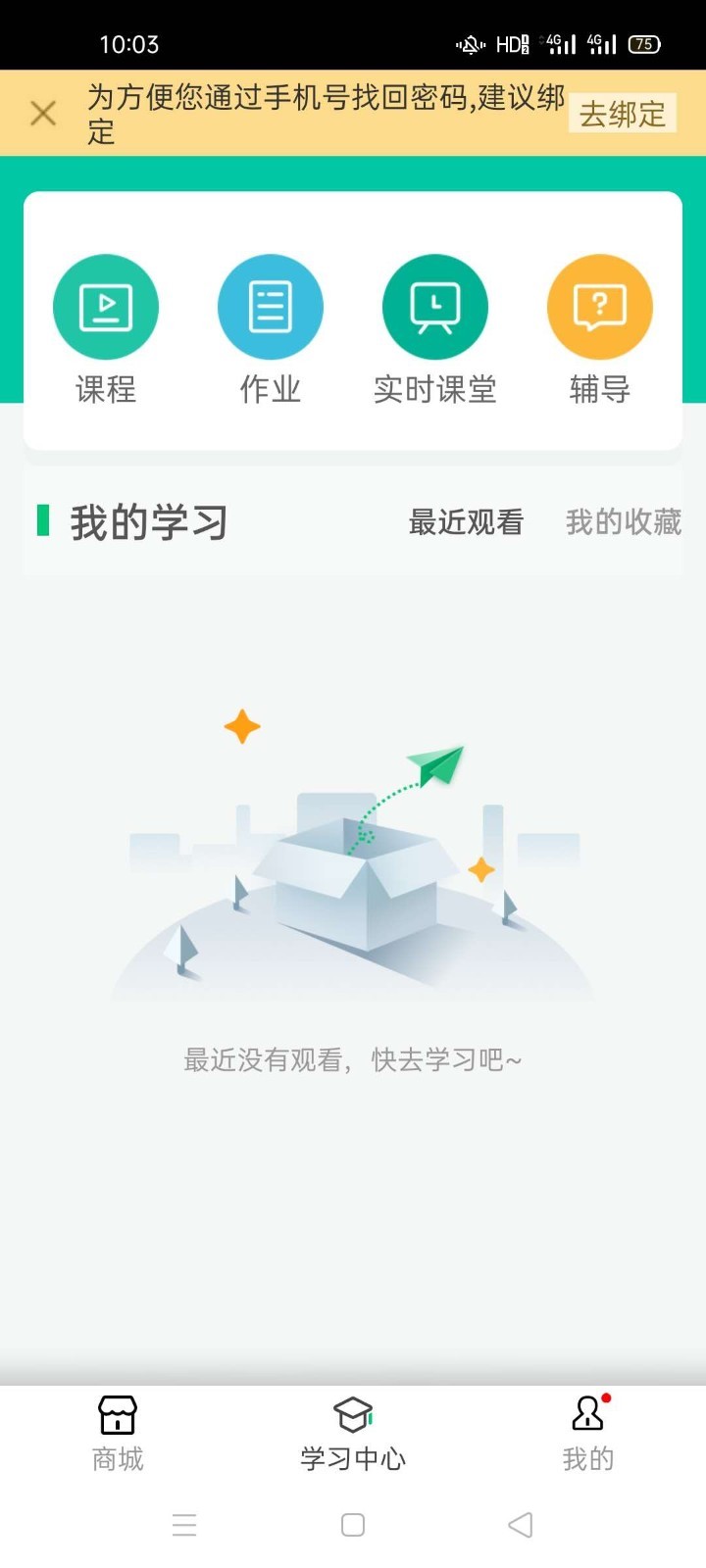
Task: Switch to 最近观看 recently watched view
Action: tap(466, 523)
